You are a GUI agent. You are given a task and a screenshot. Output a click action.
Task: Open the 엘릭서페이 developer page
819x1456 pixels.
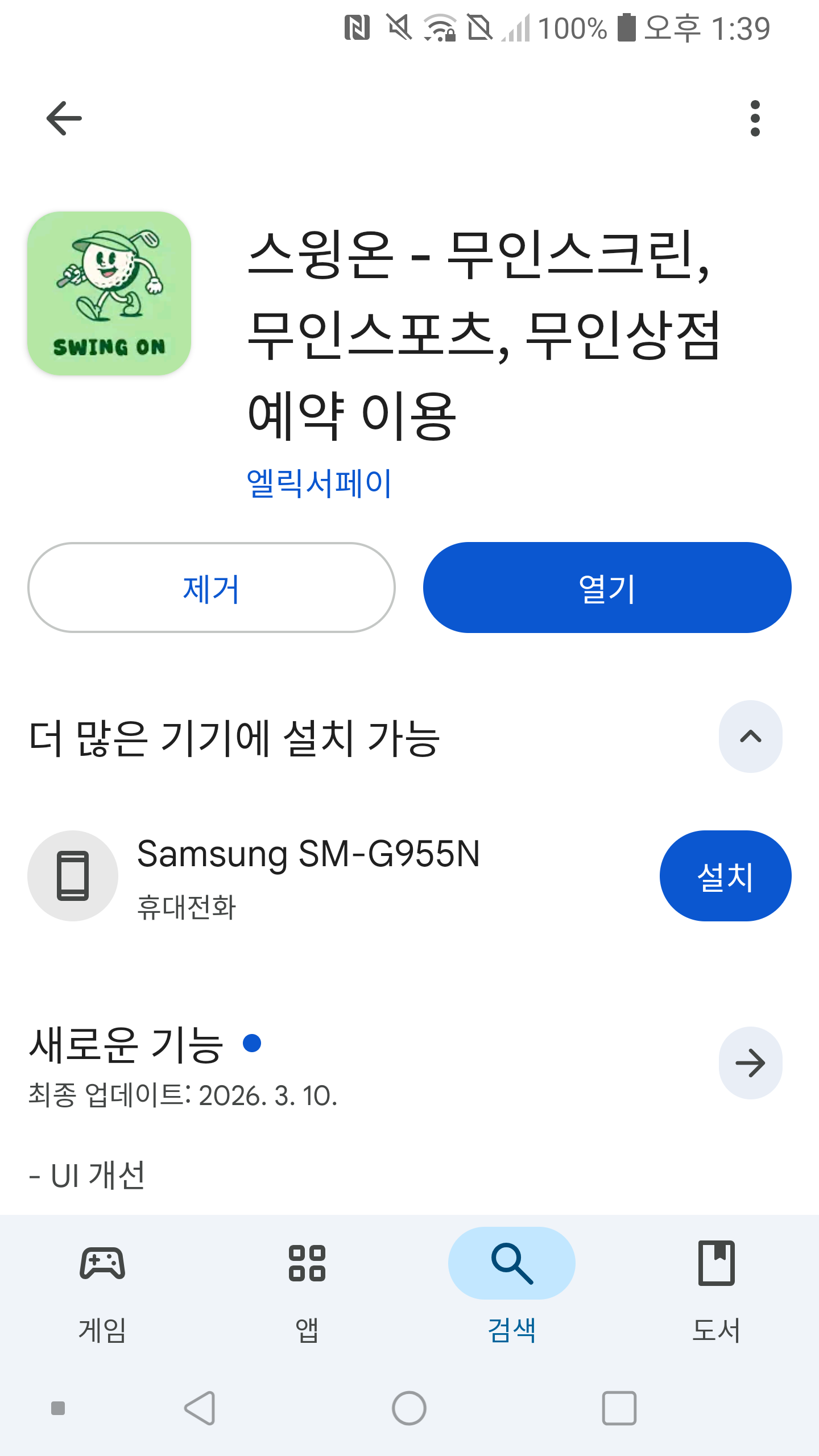(x=321, y=482)
